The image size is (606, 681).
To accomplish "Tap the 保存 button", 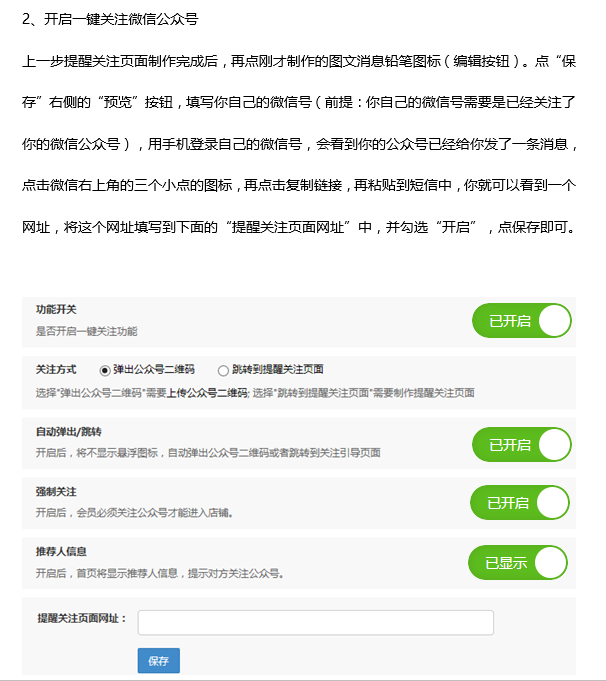I will pos(158,660).
